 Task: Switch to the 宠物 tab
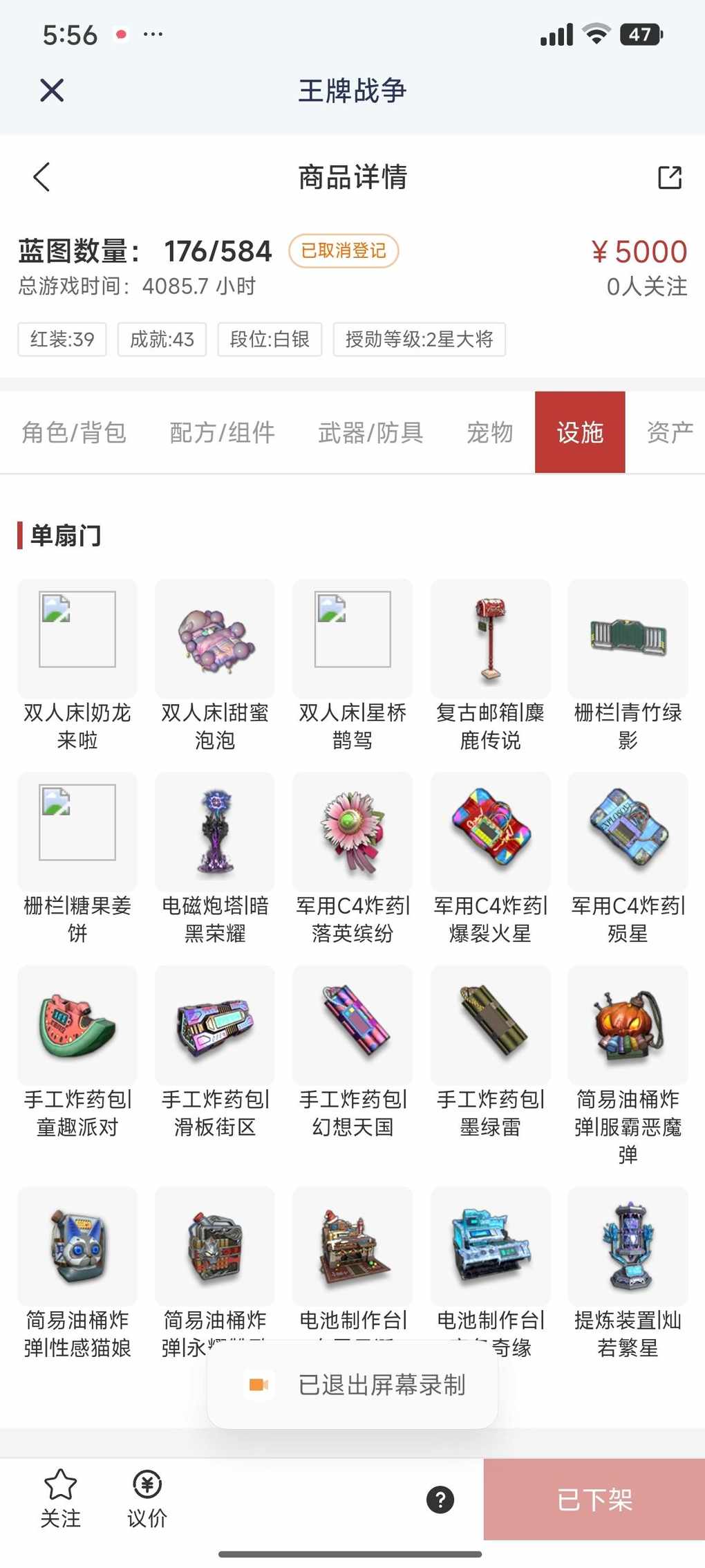(489, 433)
